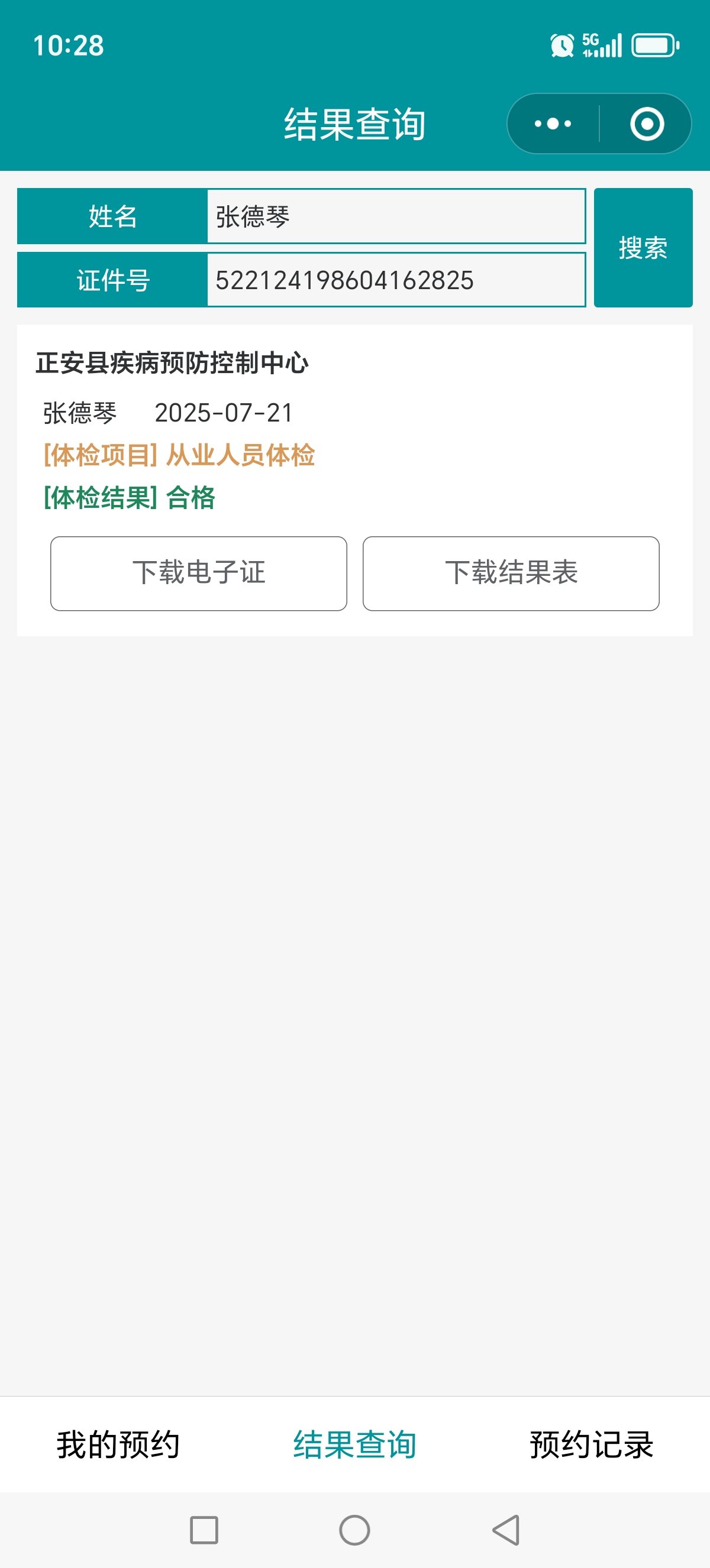Select the 结果查询 tab
This screenshot has width=710, height=1568.
pos(355,1444)
